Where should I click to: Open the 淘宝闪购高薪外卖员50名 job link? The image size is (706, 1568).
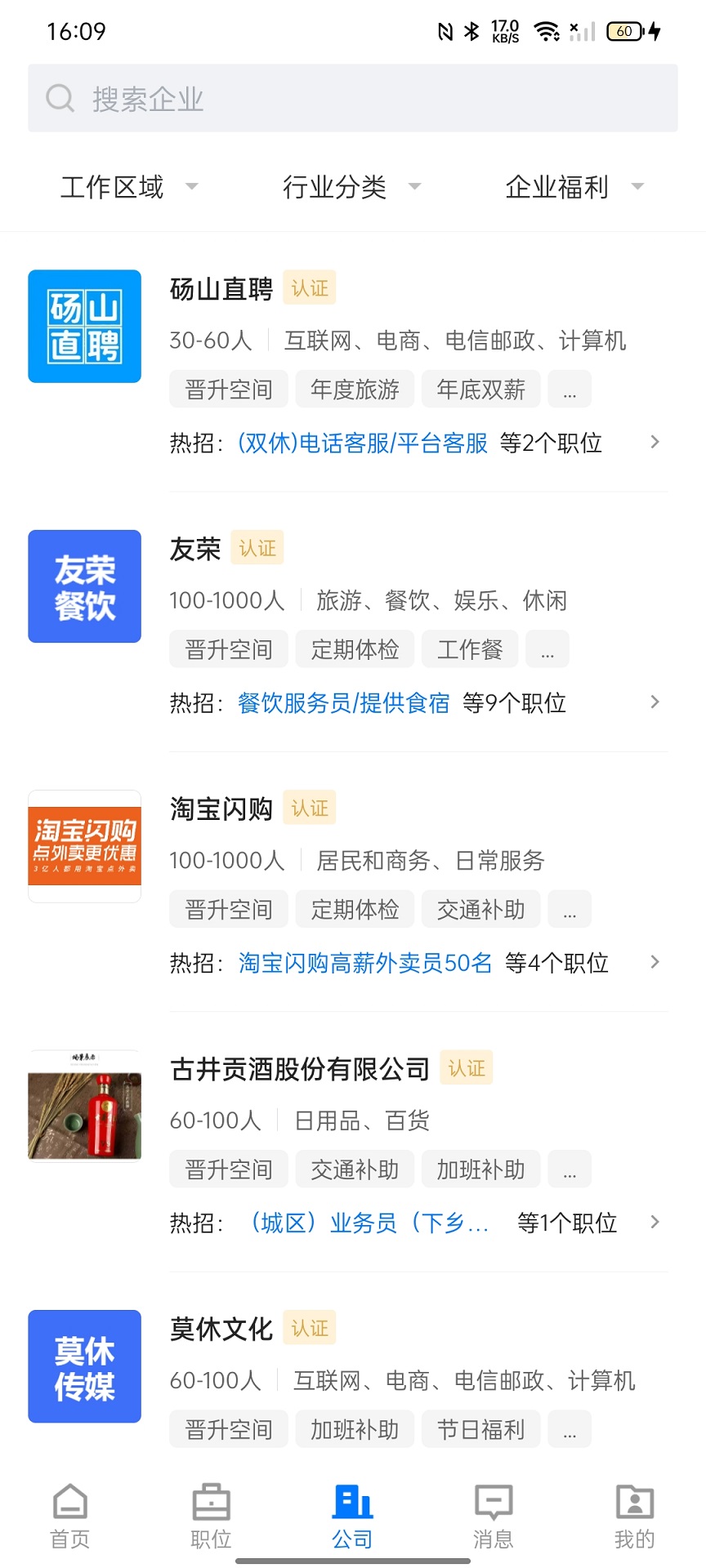[x=364, y=963]
